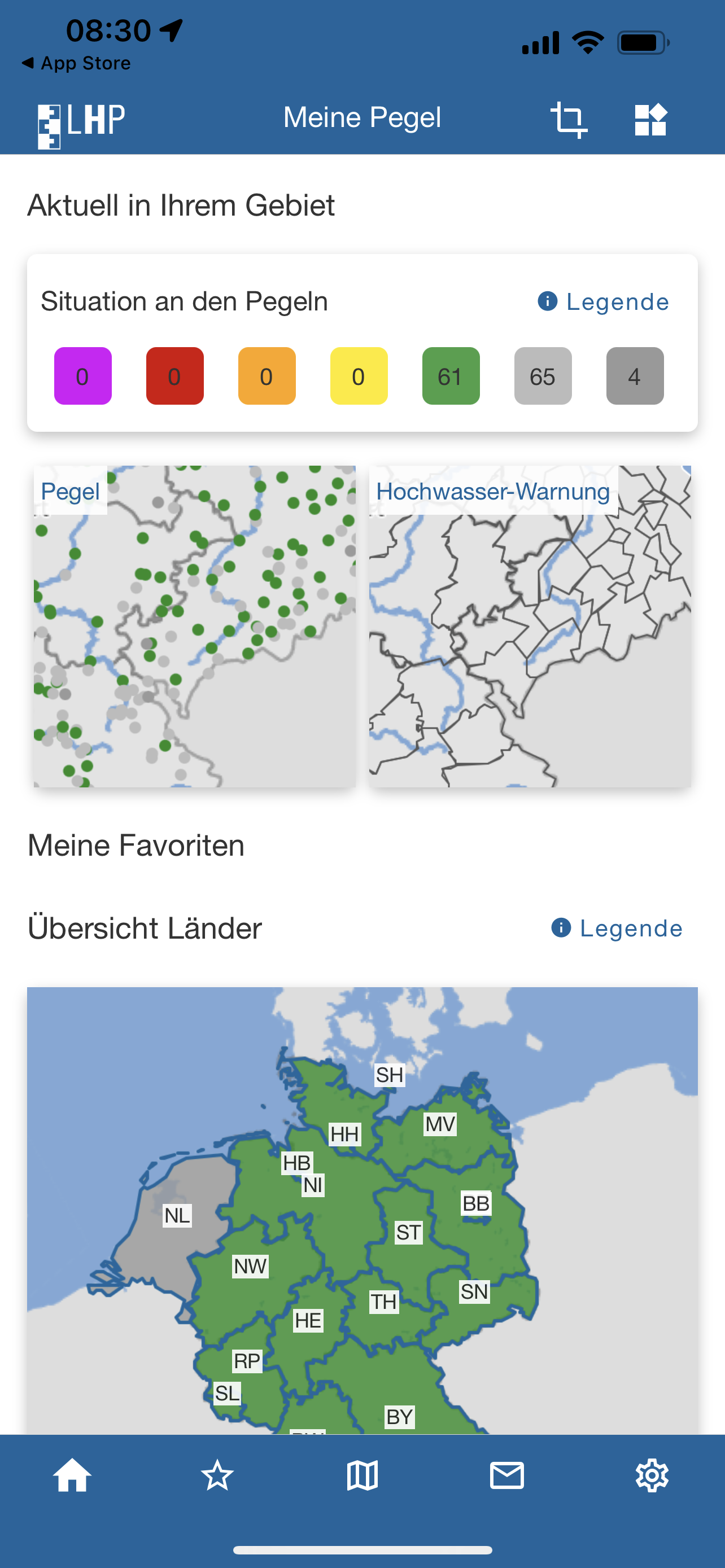Switch to the map tab
Screen dimensions: 725x1568
point(362,1475)
